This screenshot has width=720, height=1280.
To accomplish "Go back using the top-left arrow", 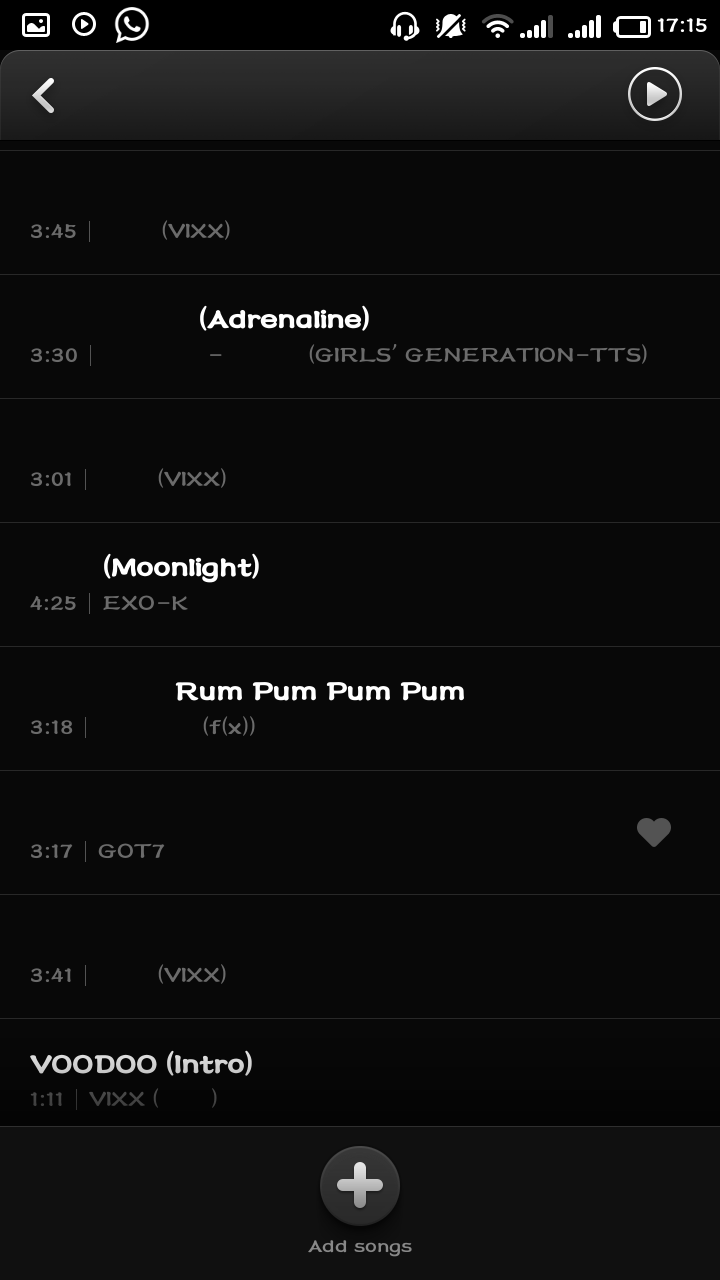I will tap(44, 96).
